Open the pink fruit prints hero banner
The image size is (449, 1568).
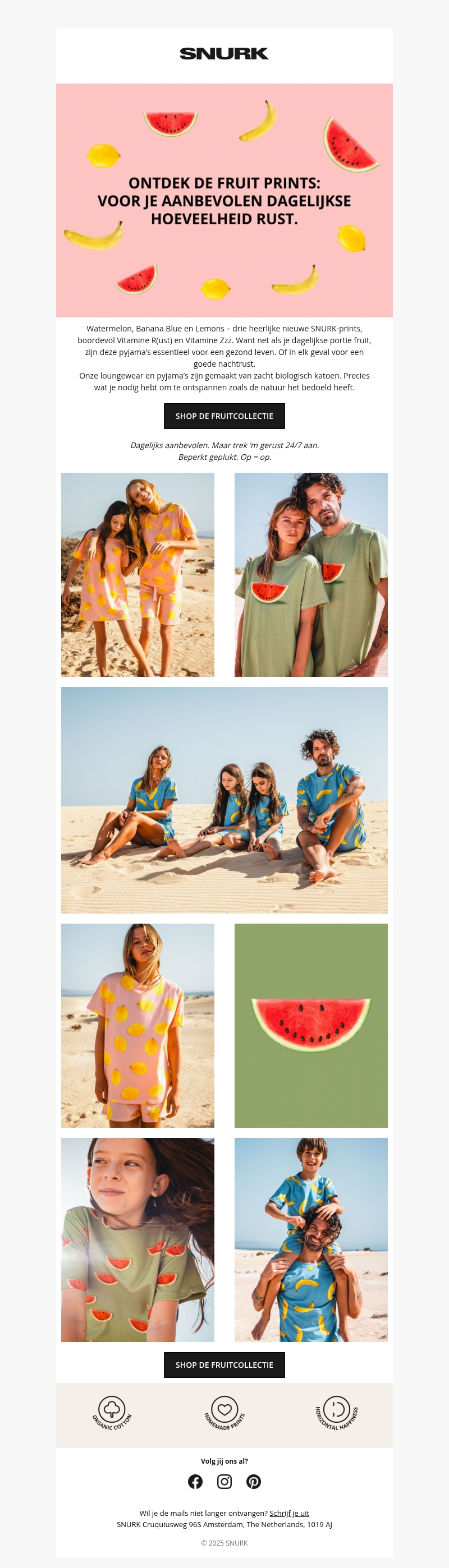point(224,200)
